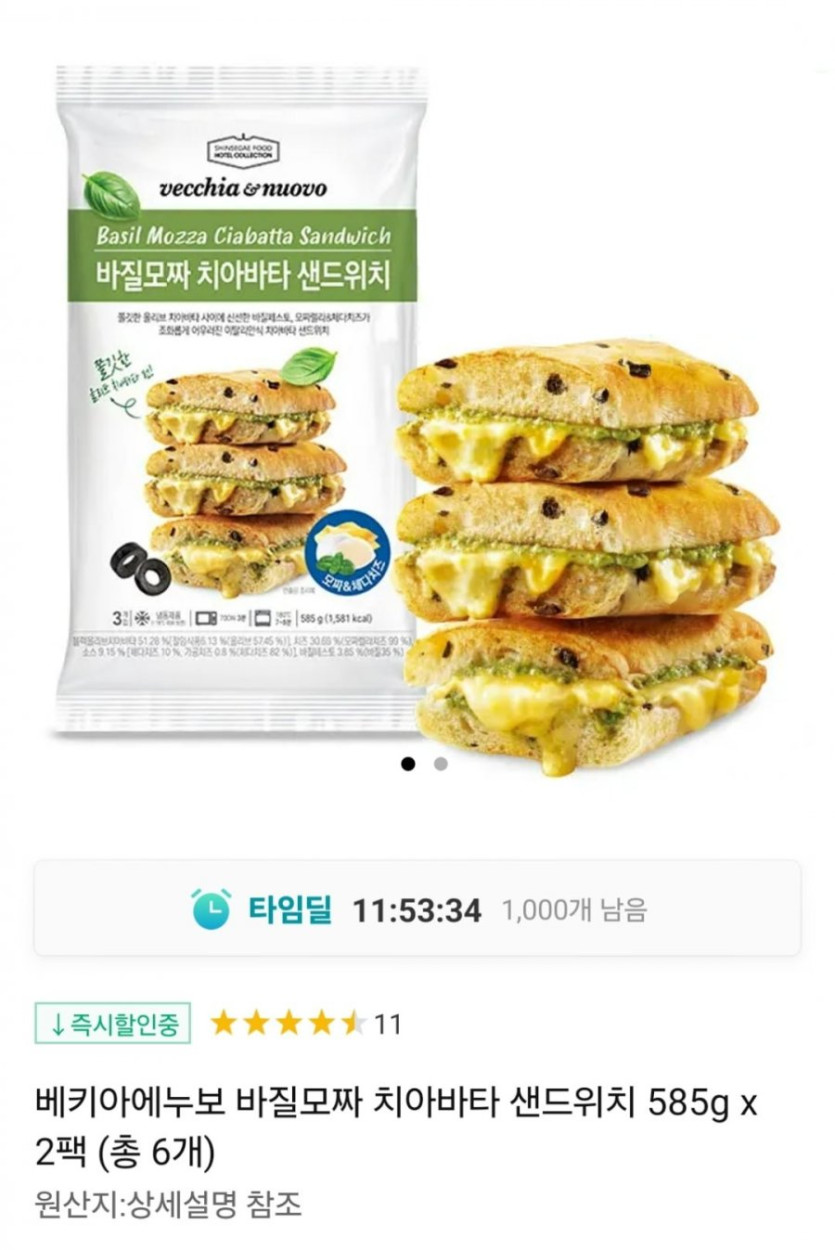Open the 타임딜 countdown banner
Screen dimensions: 835x1250
(x=417, y=909)
